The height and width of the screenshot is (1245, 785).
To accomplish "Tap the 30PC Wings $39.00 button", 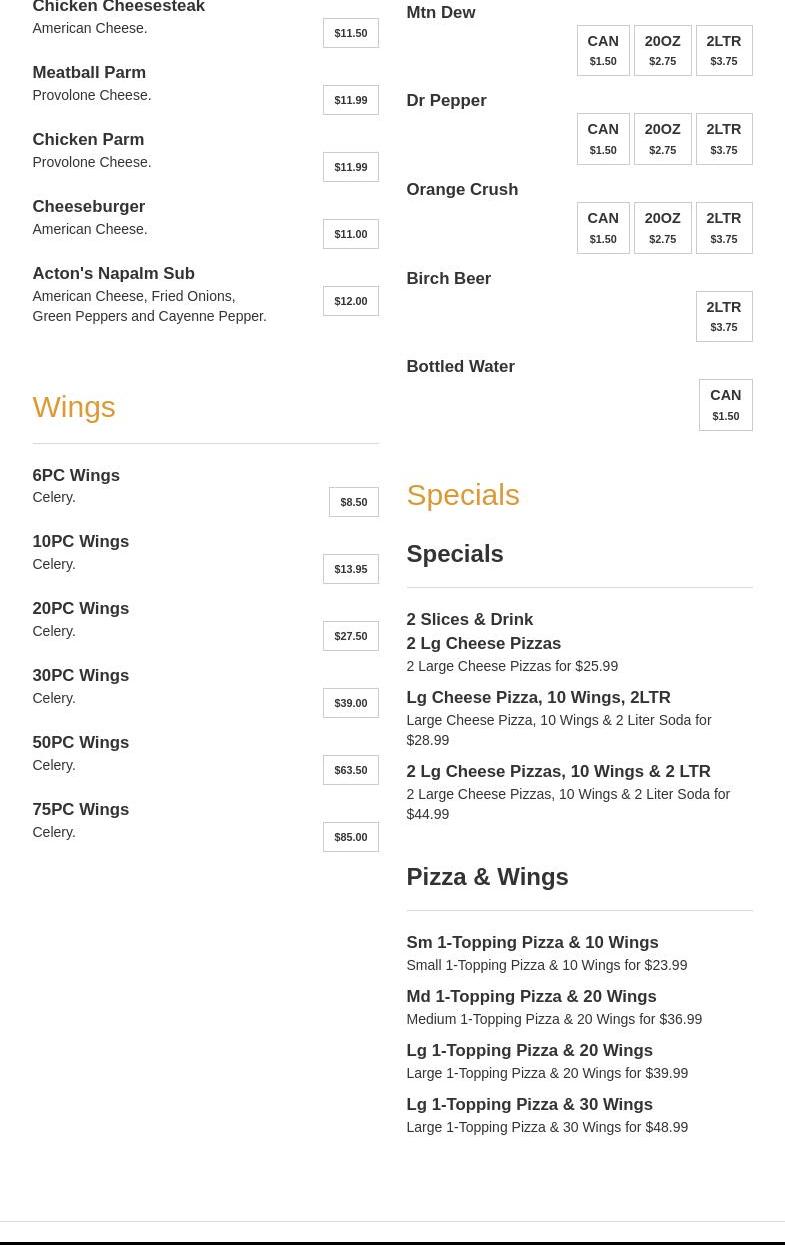I will pyautogui.click(x=350, y=703).
